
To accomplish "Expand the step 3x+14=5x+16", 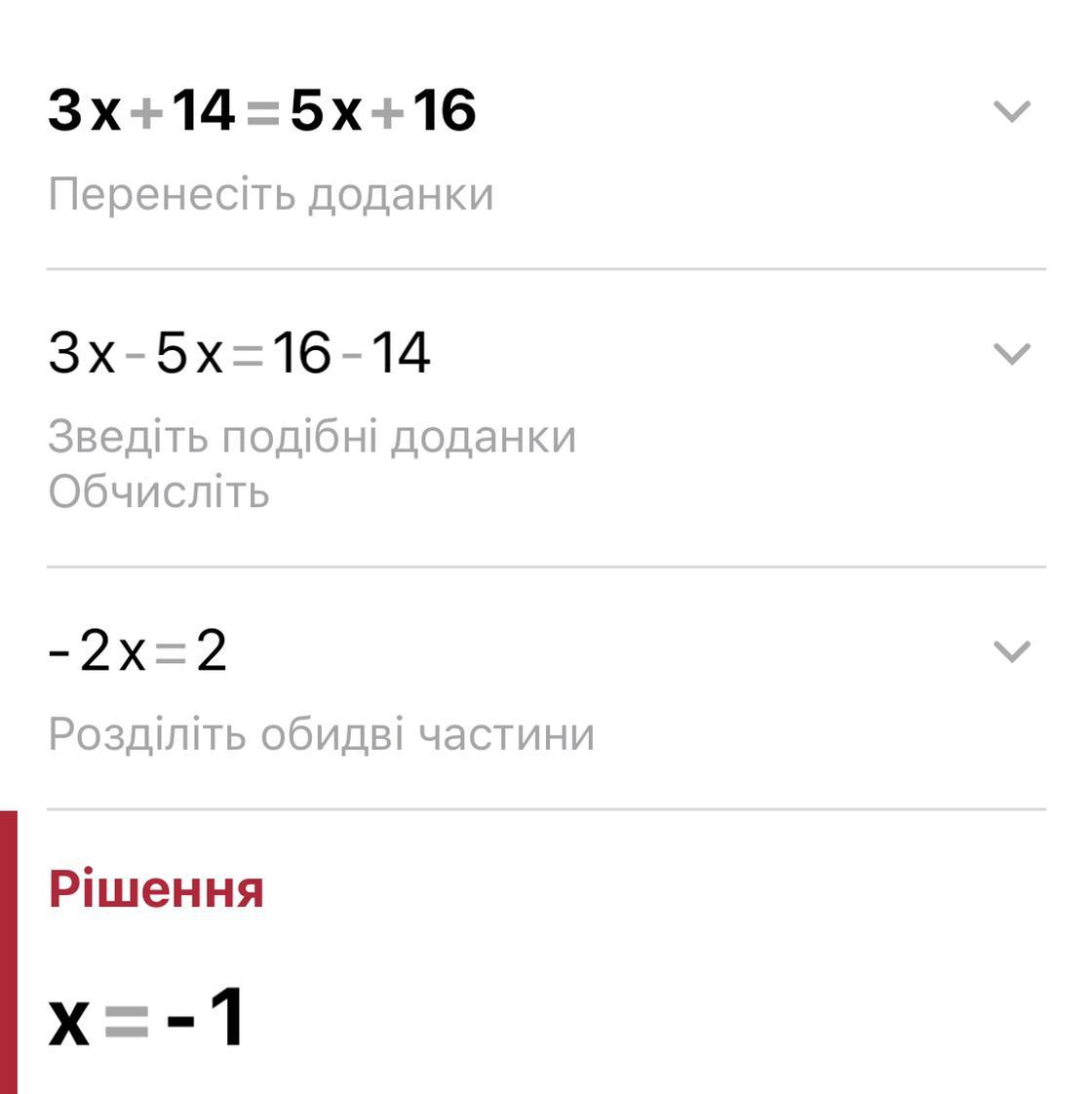I will [x=1011, y=111].
